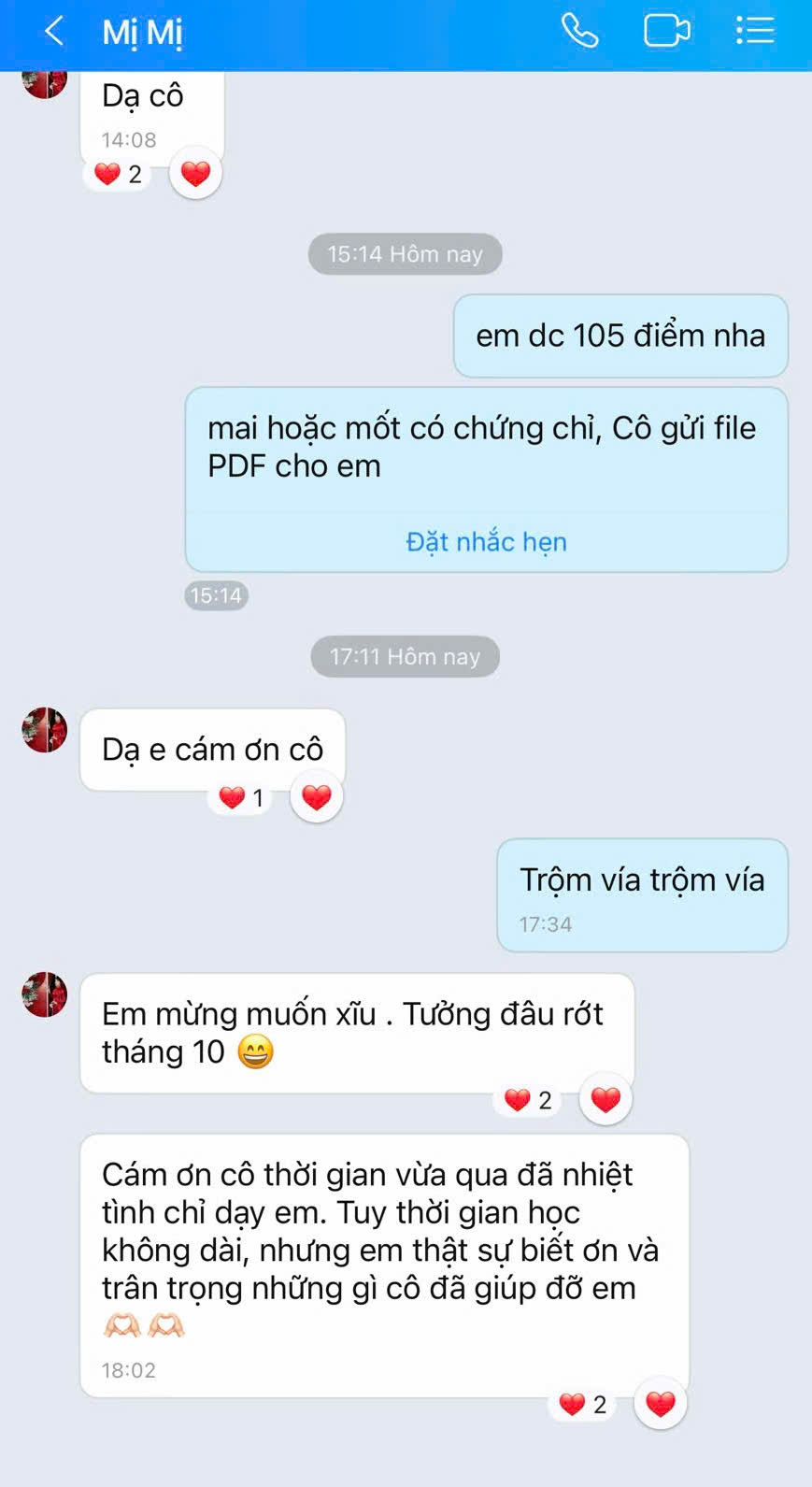Open Mị Mị's avatar beside "Dạ e cám ơn cô"

coord(45,730)
